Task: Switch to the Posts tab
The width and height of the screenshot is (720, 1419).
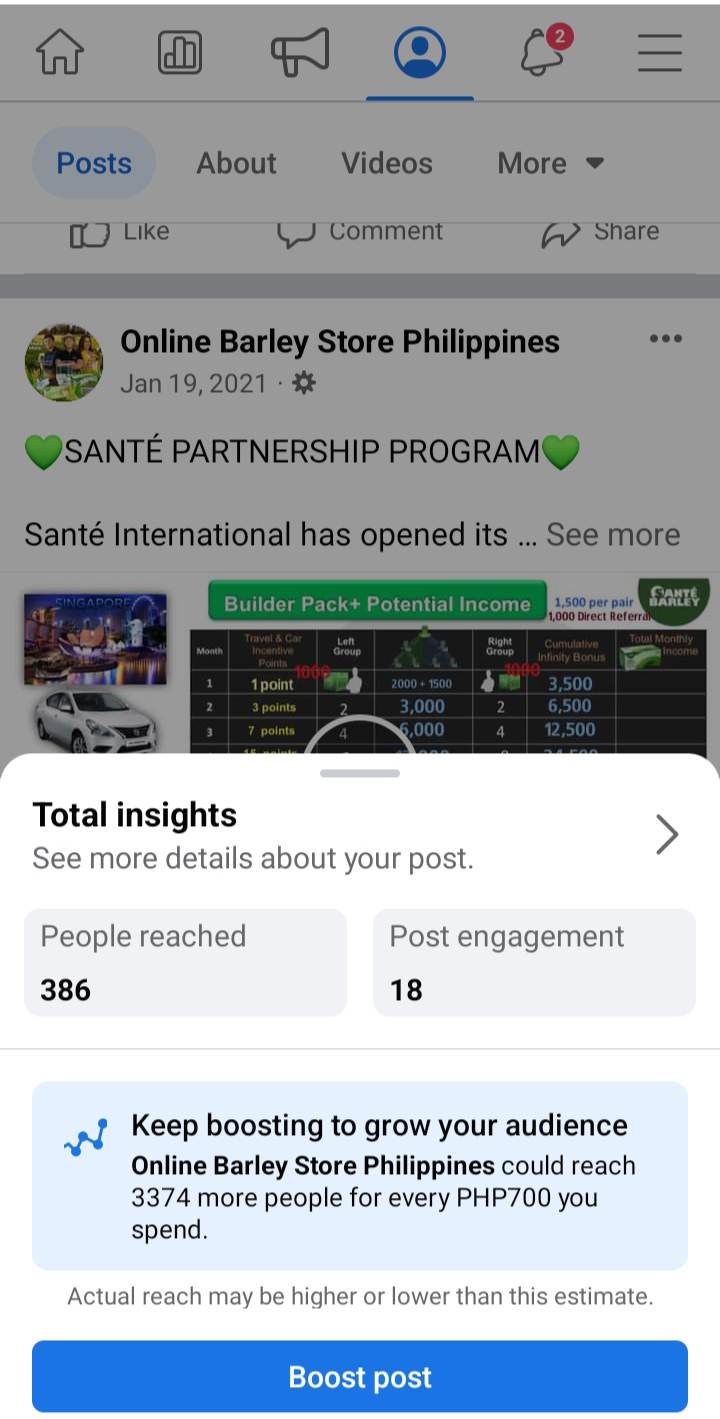Action: click(94, 163)
